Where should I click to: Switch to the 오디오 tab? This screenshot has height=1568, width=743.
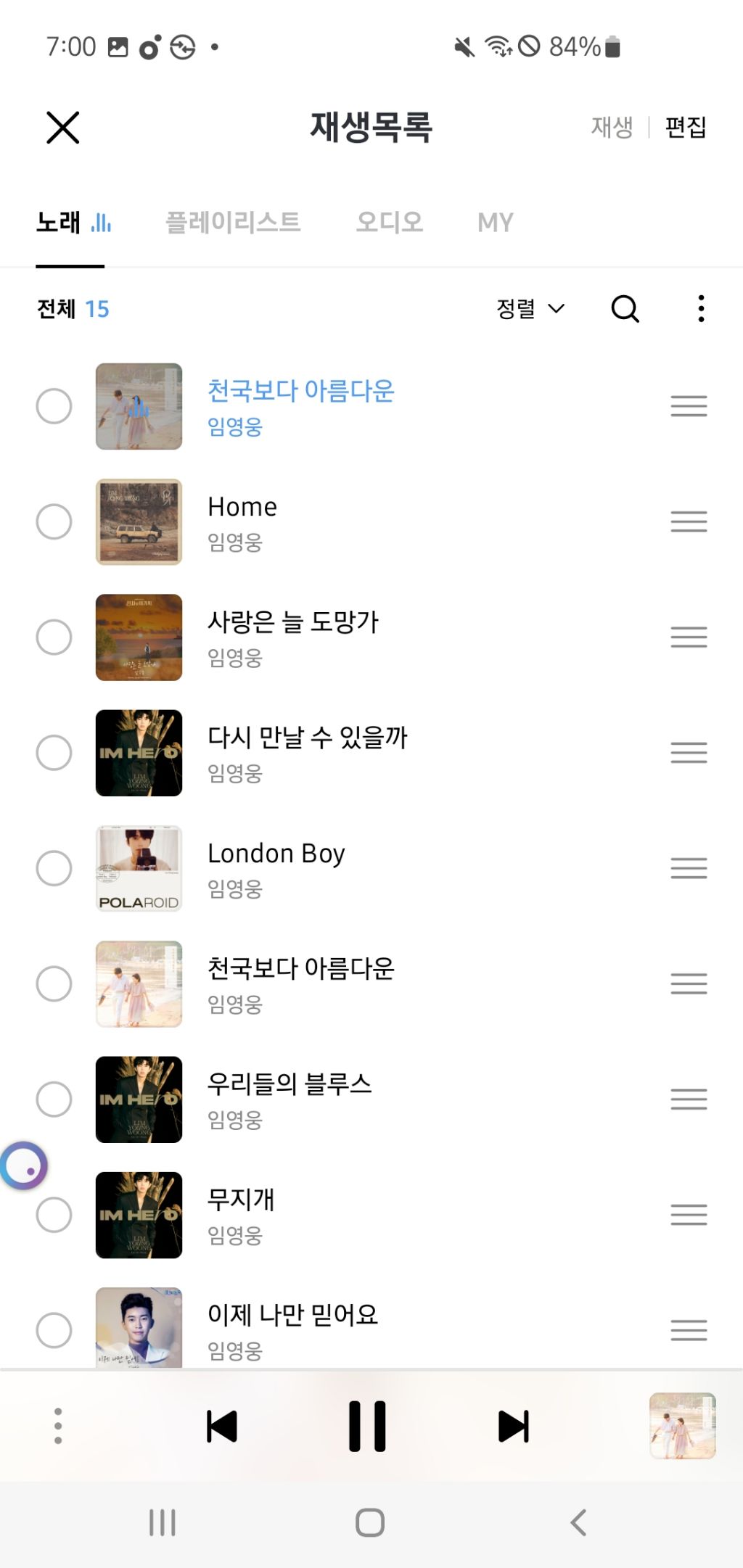tap(390, 222)
